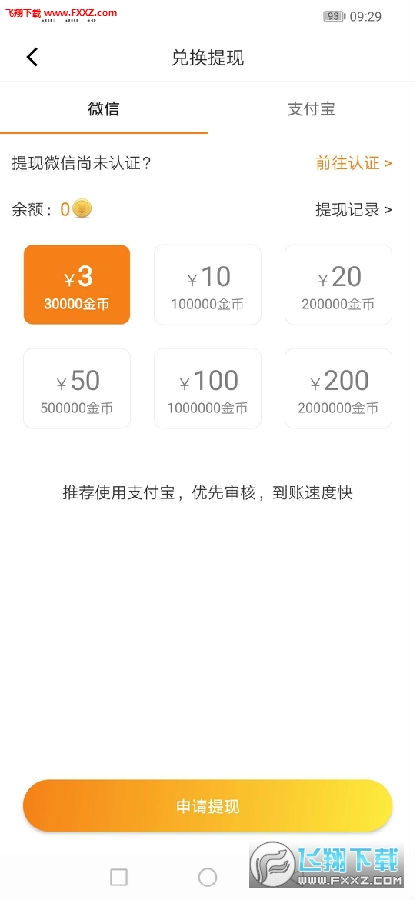Screen dimensions: 415x900
Task: Pick the ¥20 withdrawal amount
Action: pyautogui.click(x=338, y=285)
